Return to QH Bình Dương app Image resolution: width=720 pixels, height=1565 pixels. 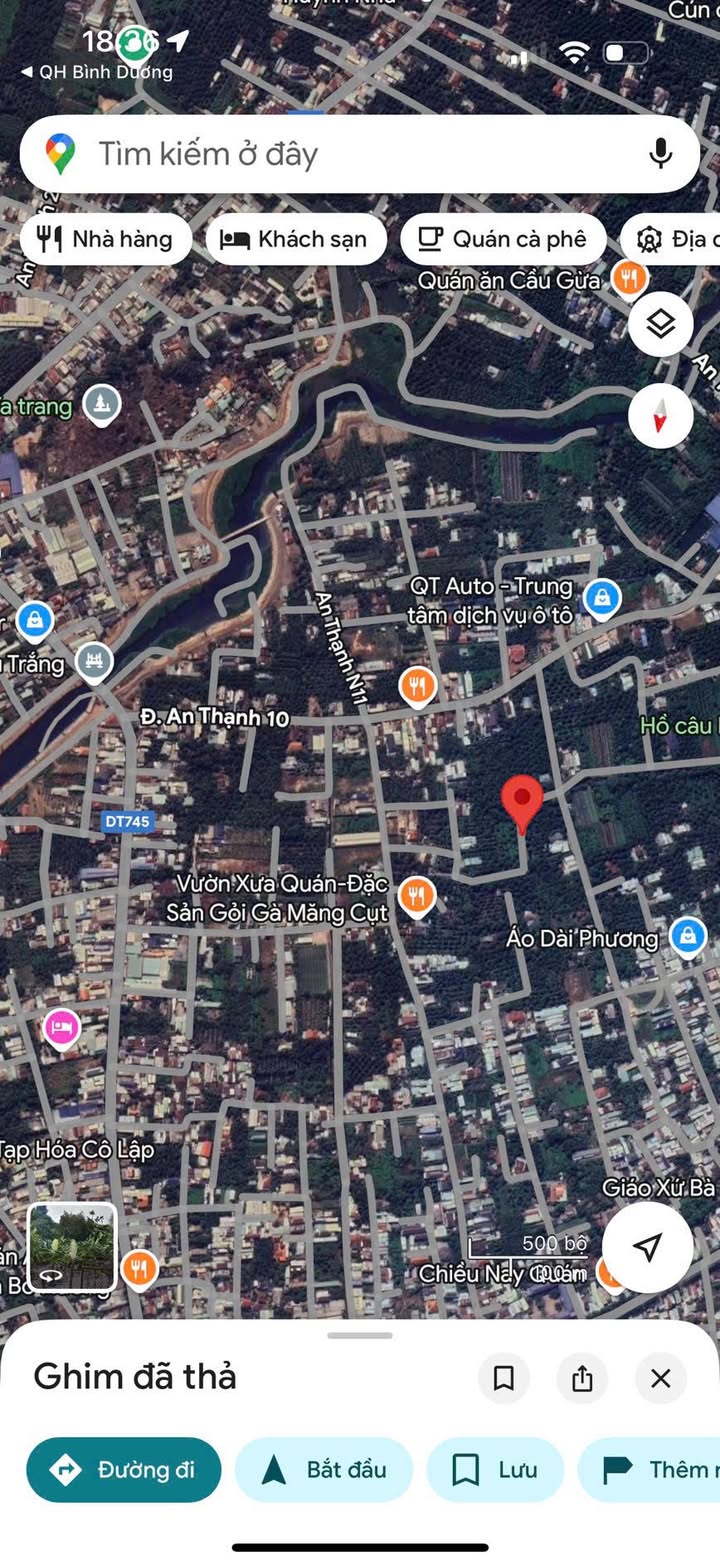[97, 72]
